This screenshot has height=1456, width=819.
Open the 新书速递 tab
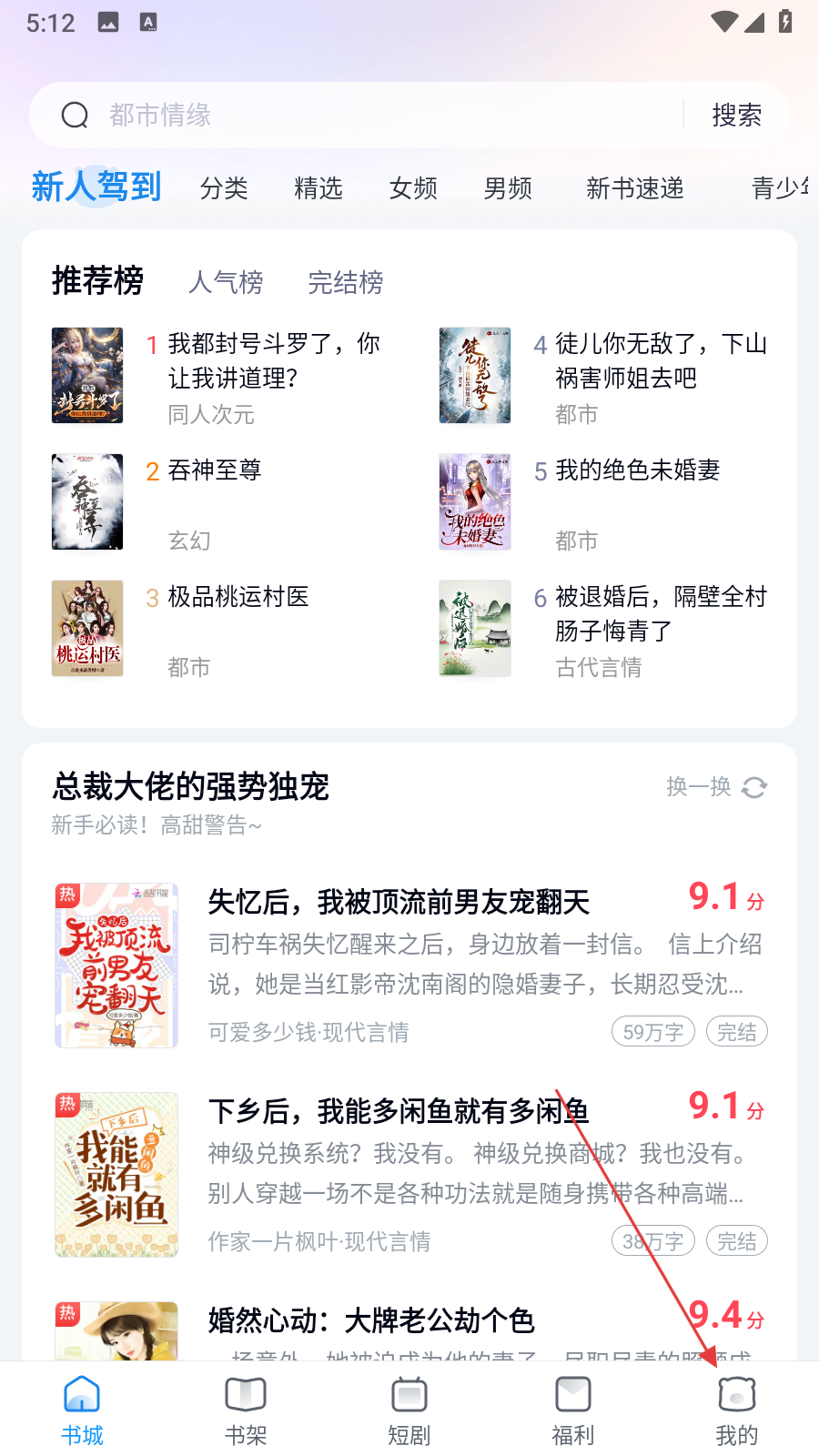point(634,188)
